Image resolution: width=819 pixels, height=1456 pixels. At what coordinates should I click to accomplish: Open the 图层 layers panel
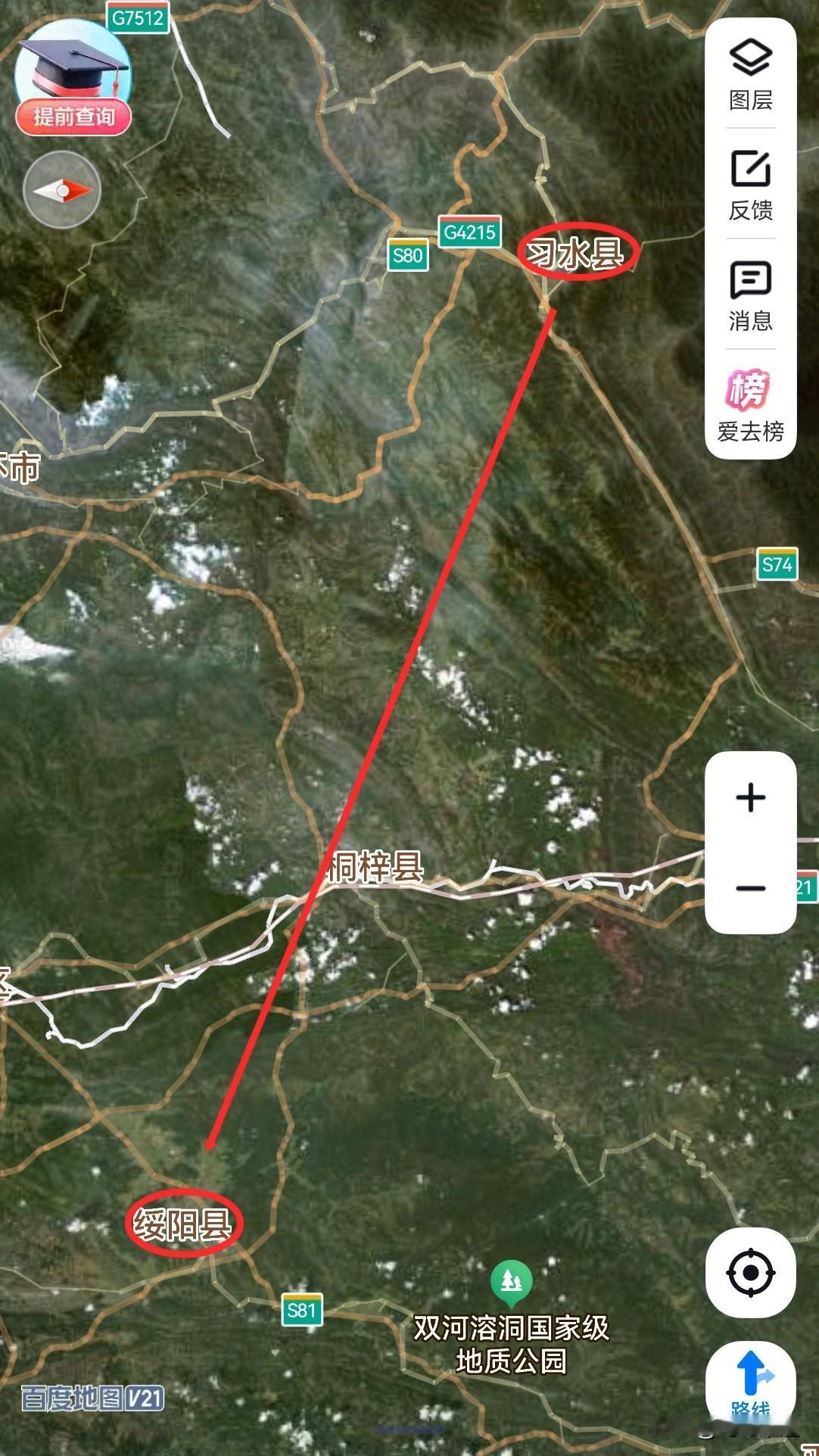point(750,74)
